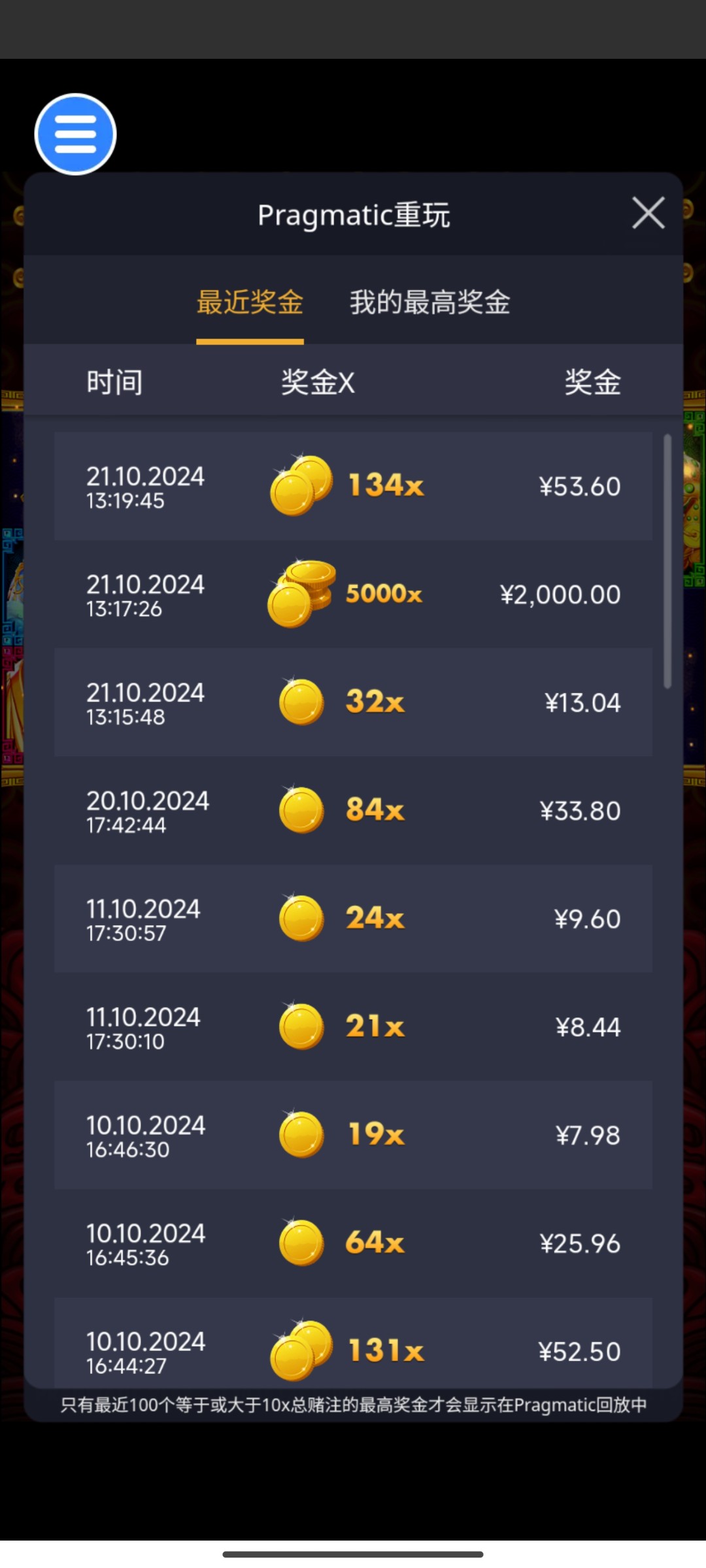Replay the 32x win at 13:15:48
This screenshot has height=1568, width=706.
pos(353,702)
